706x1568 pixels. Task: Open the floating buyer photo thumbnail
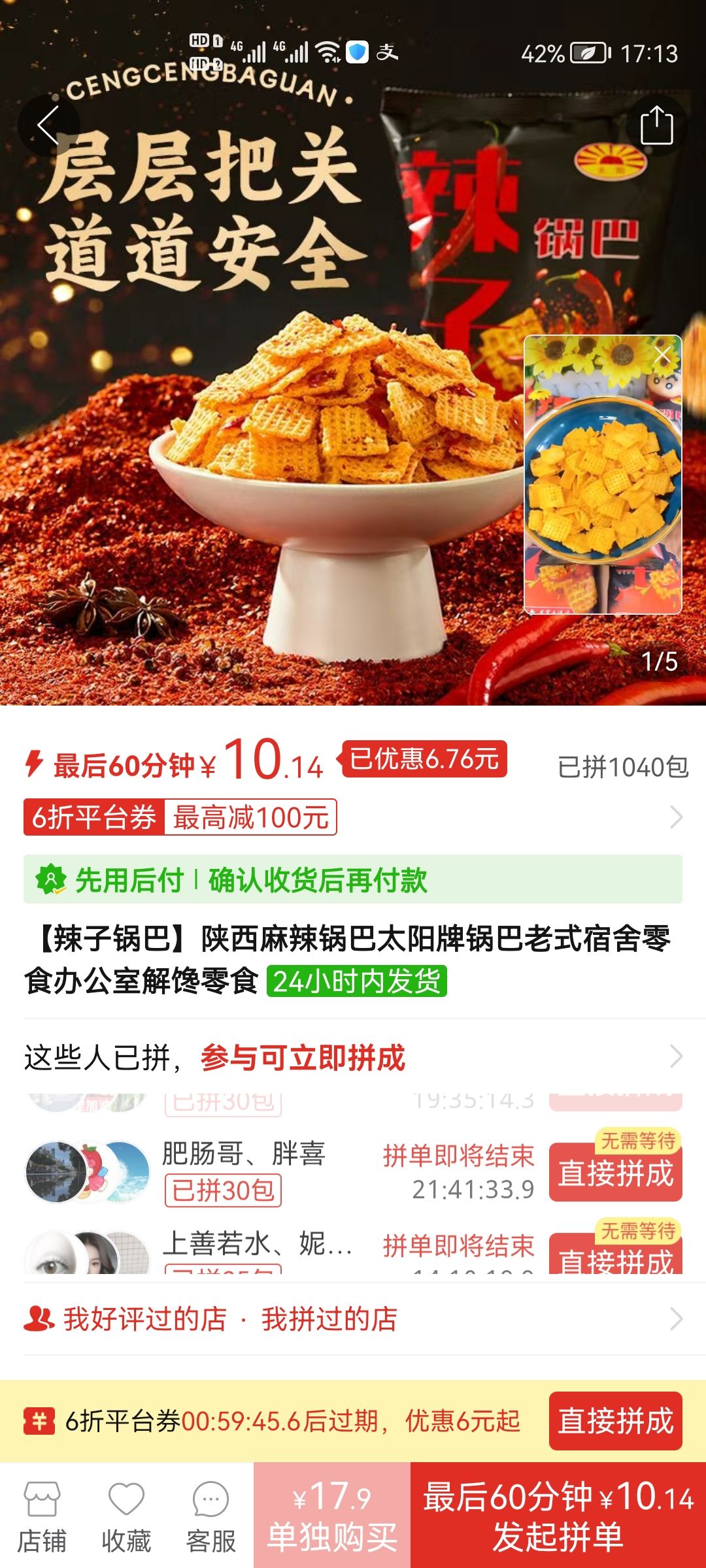[601, 483]
